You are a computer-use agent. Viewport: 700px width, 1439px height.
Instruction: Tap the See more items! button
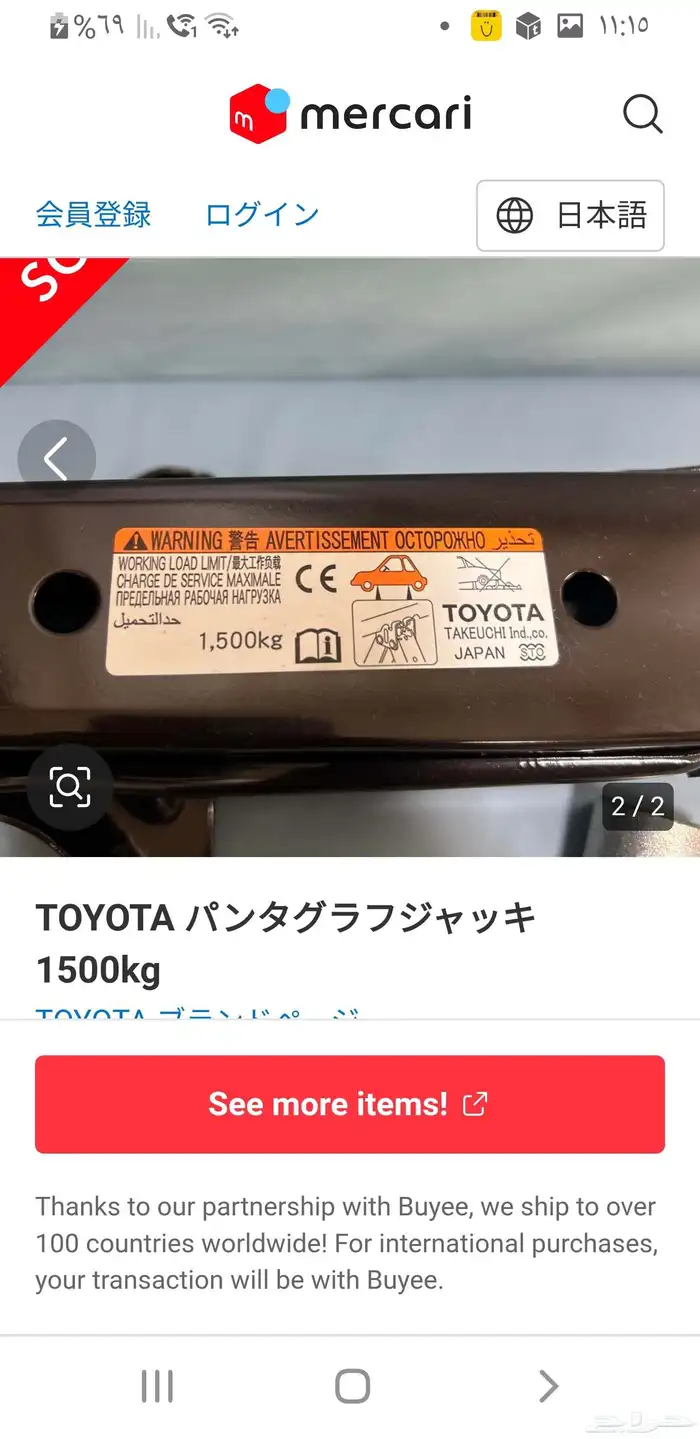tap(350, 1104)
